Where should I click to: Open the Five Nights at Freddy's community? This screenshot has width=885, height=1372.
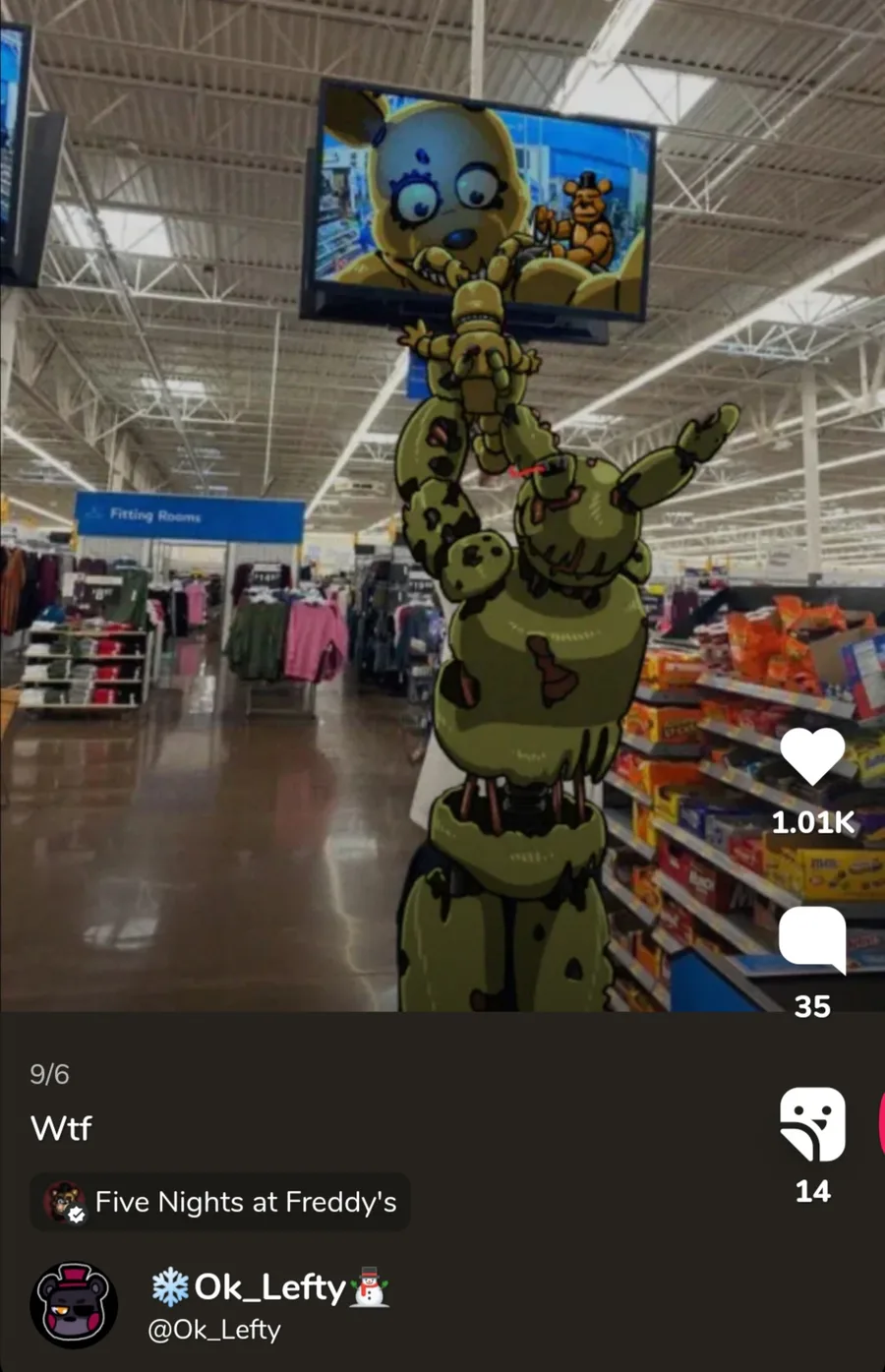pos(220,1202)
